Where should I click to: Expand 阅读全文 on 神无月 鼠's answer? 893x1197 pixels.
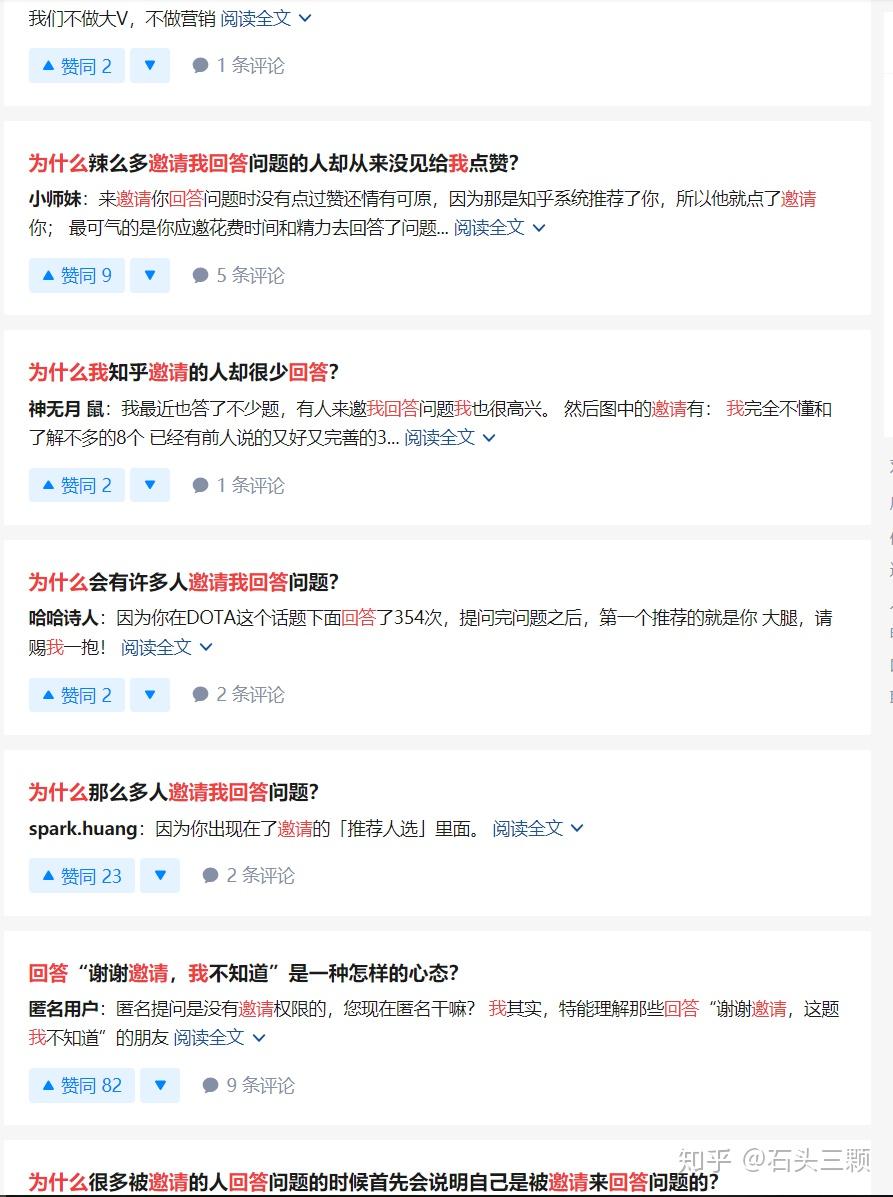[449, 438]
